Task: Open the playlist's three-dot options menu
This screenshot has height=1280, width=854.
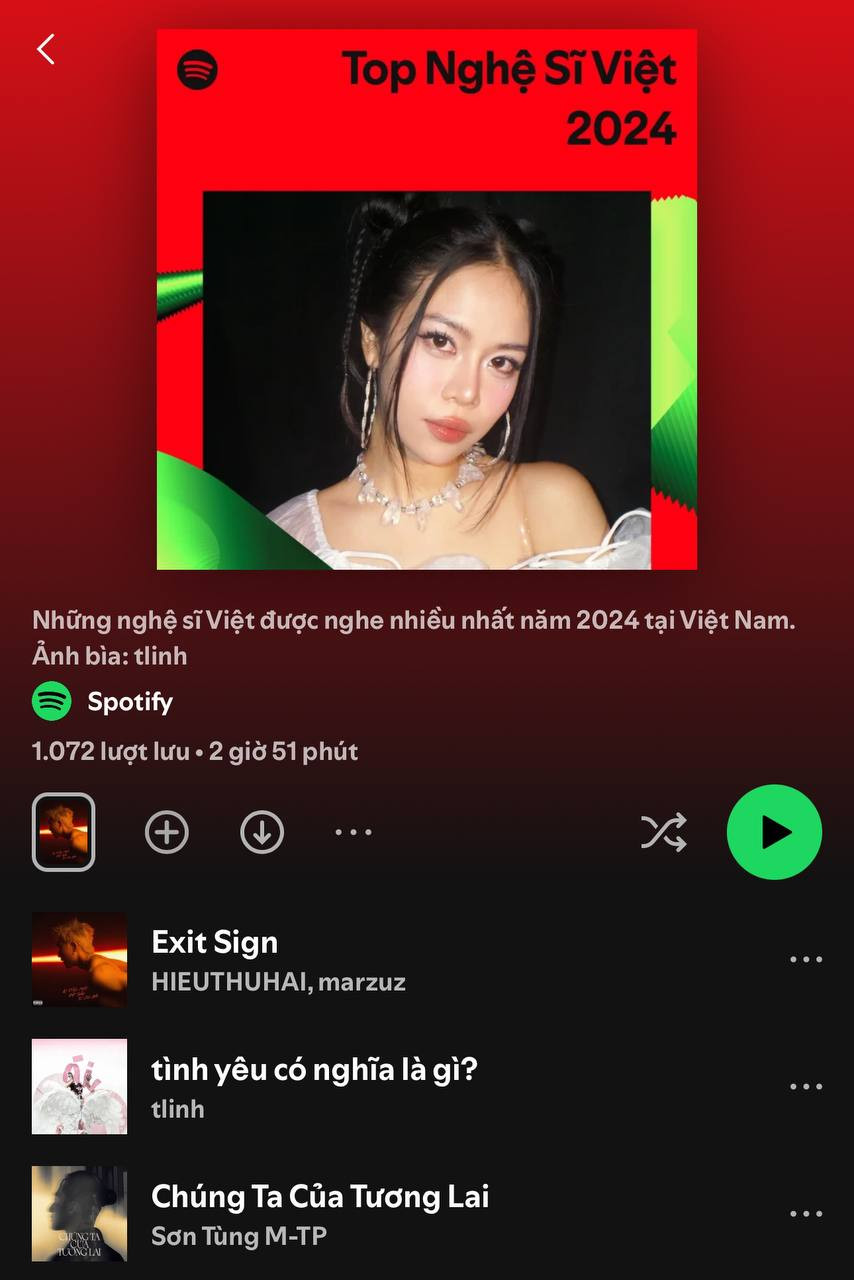Action: pyautogui.click(x=354, y=831)
